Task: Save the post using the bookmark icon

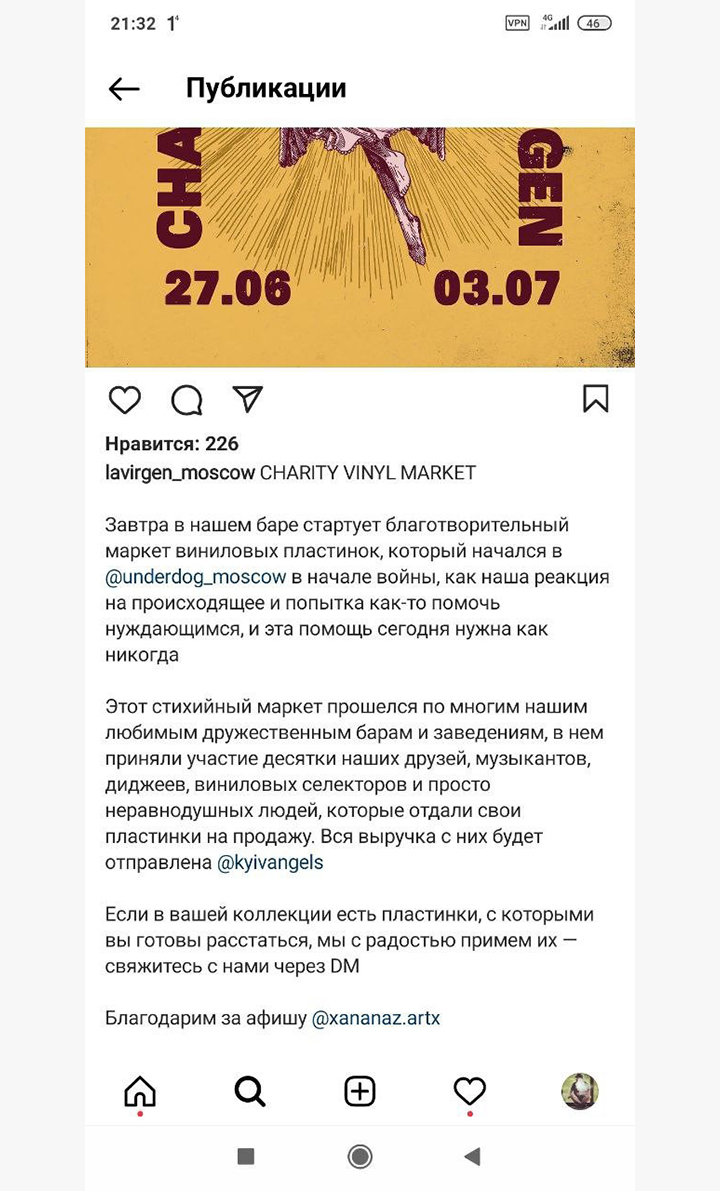Action: [x=597, y=398]
